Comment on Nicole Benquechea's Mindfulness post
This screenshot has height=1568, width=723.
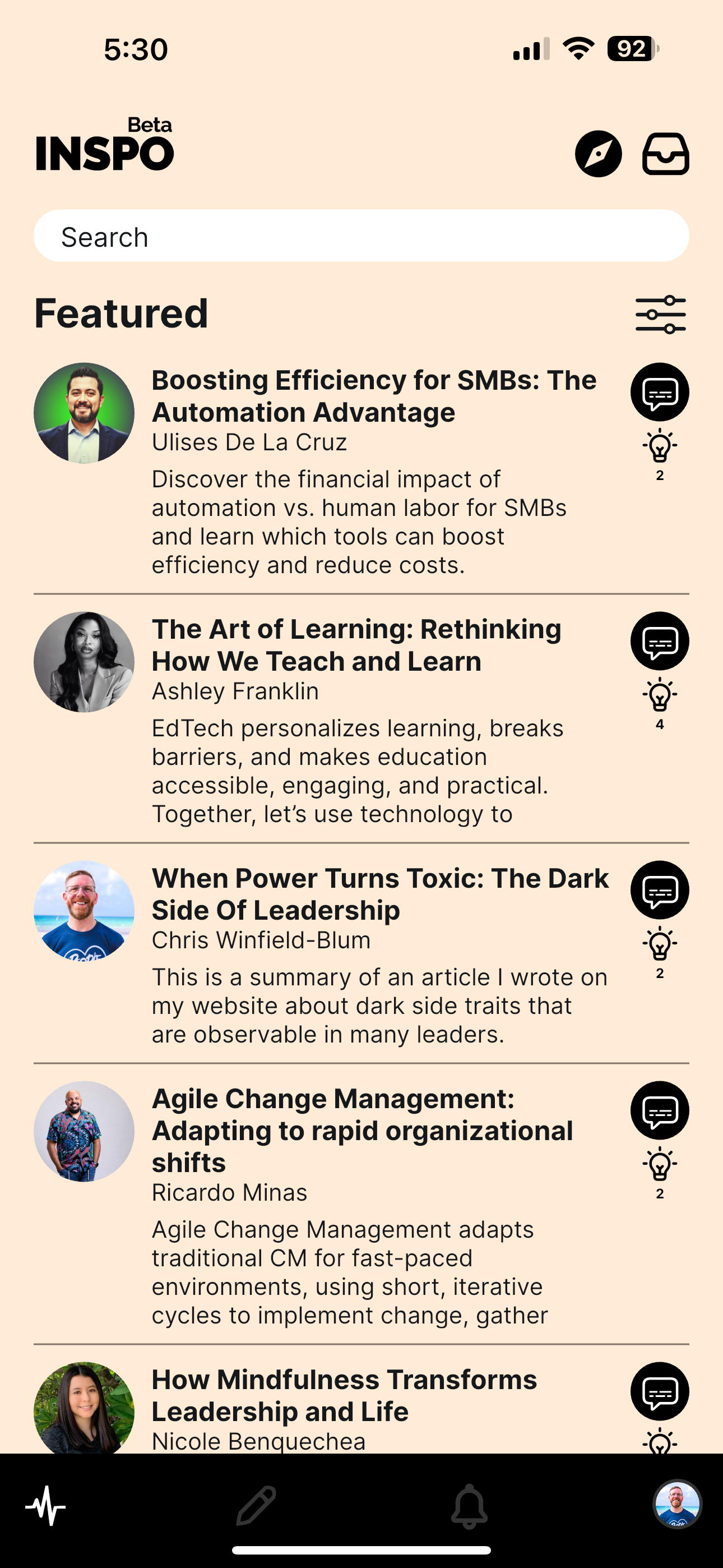[x=660, y=1391]
